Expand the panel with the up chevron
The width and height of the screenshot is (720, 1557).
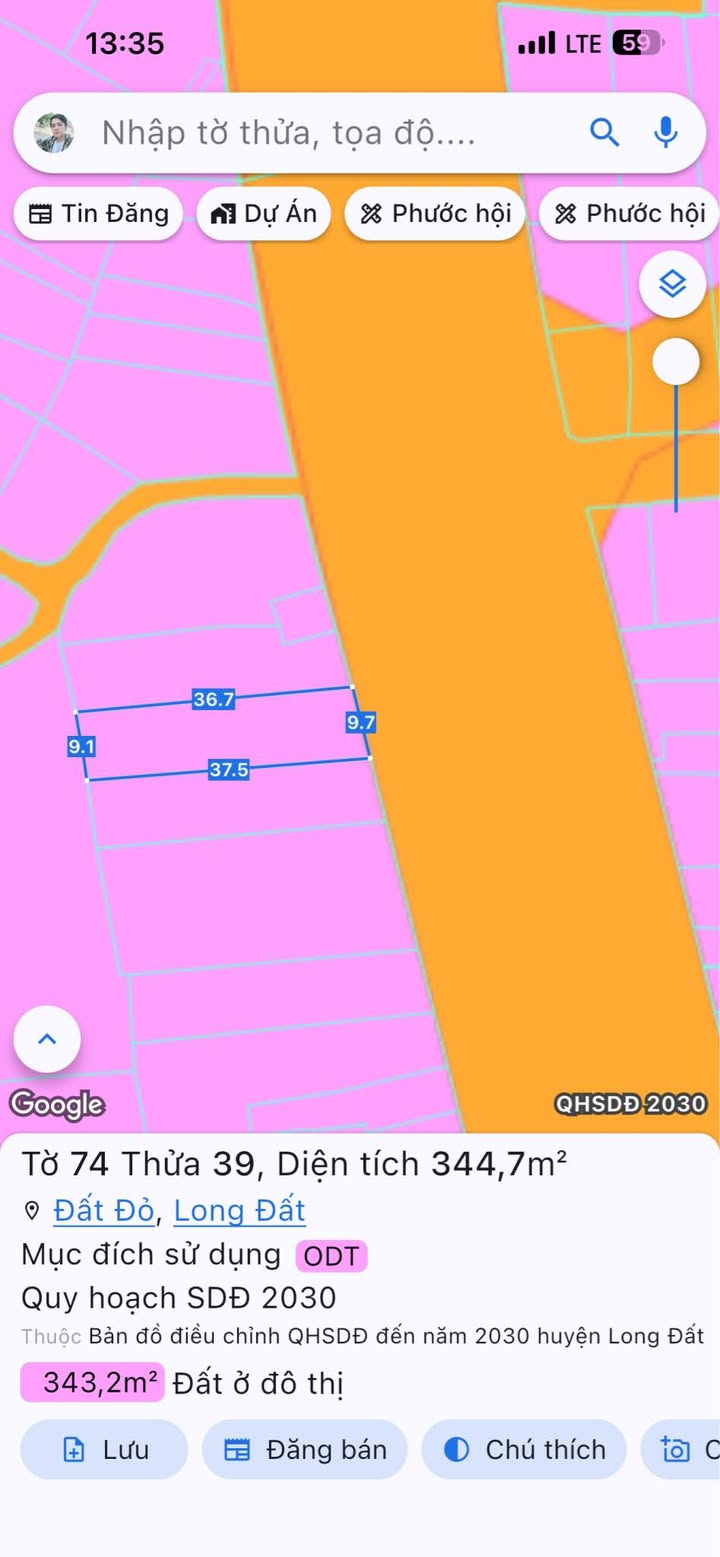tap(47, 1039)
